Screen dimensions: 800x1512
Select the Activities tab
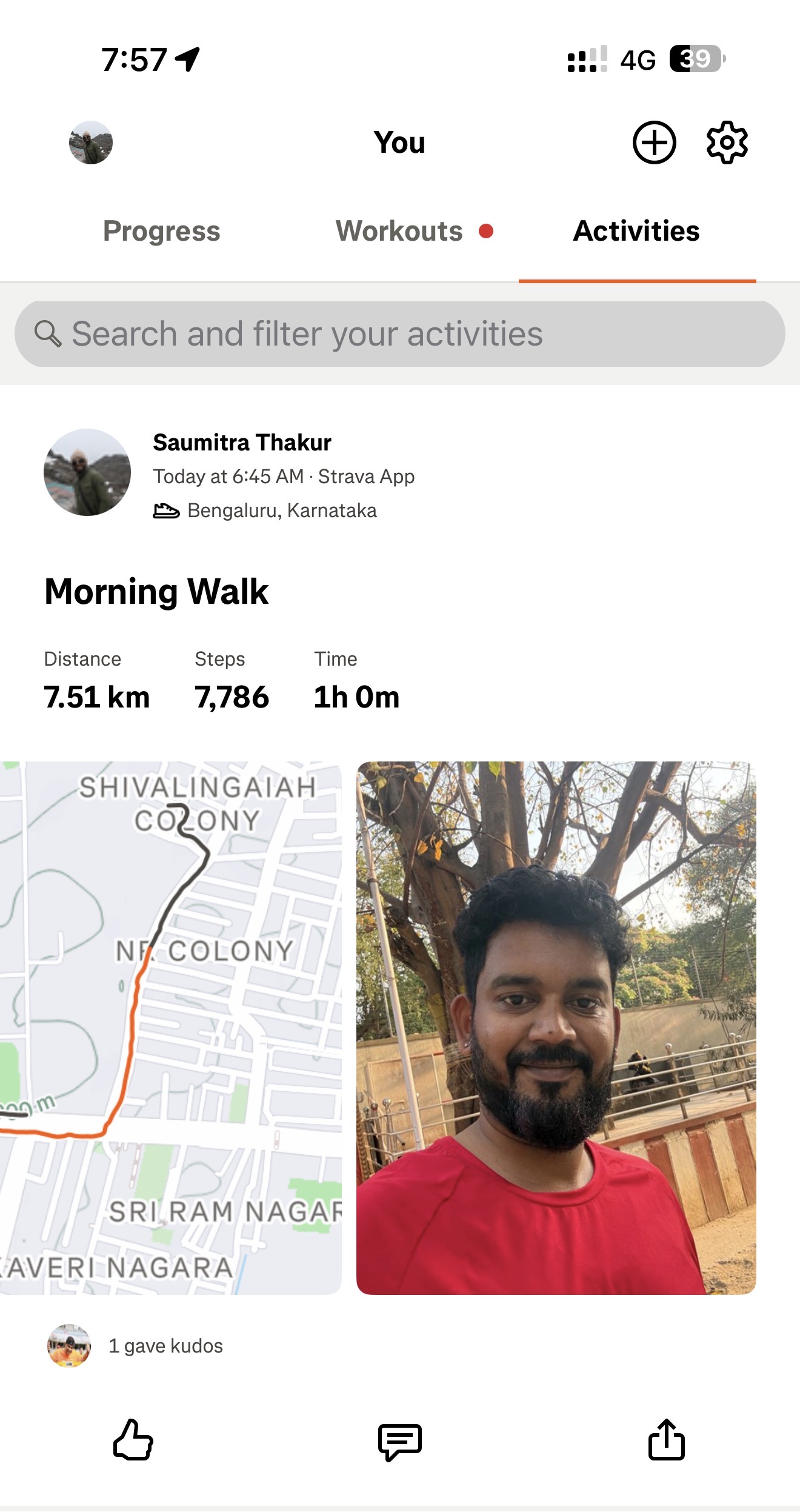tap(636, 232)
